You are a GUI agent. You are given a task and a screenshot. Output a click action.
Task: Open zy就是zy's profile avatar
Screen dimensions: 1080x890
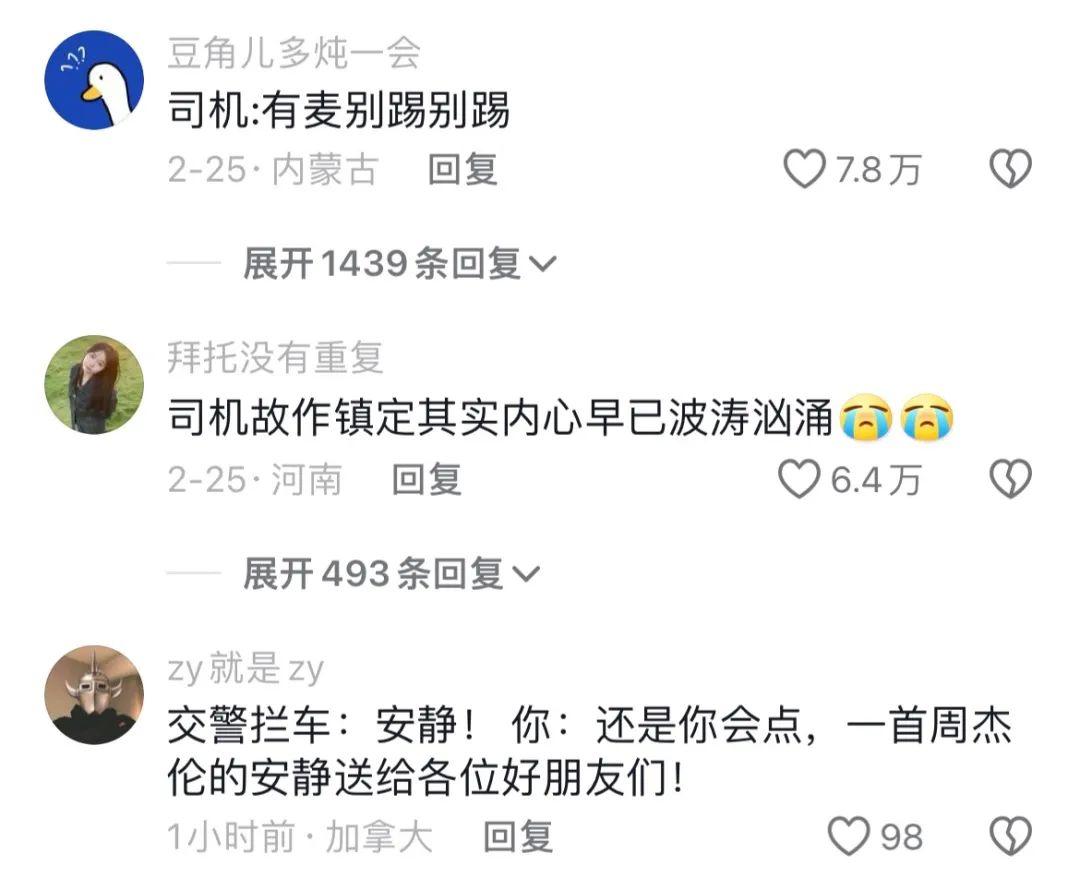tap(96, 694)
